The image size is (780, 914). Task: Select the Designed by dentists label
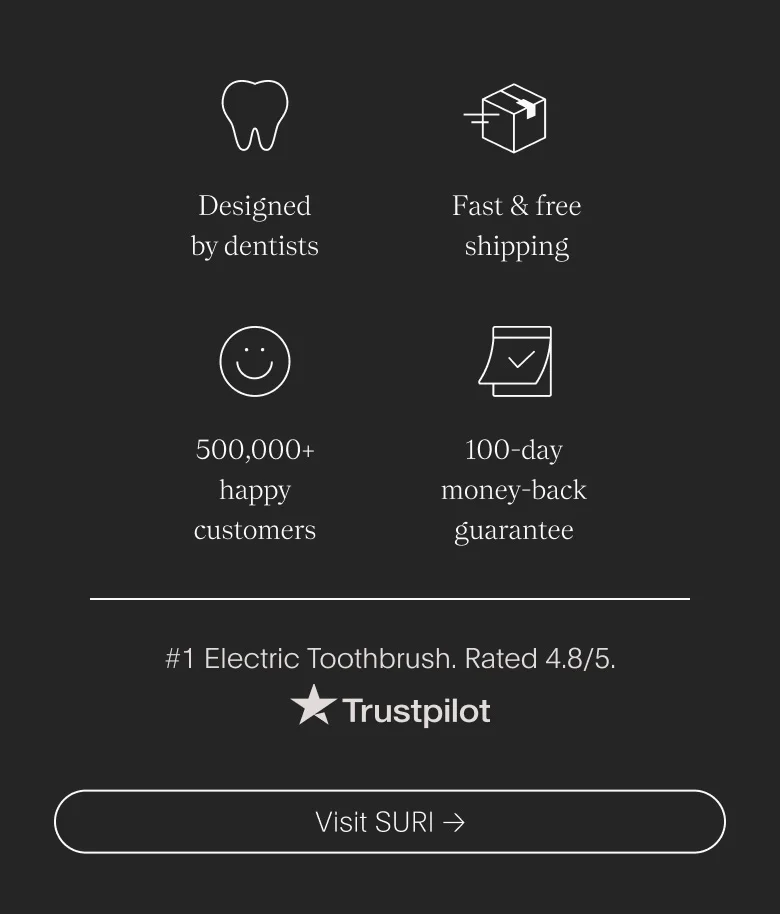point(254,225)
